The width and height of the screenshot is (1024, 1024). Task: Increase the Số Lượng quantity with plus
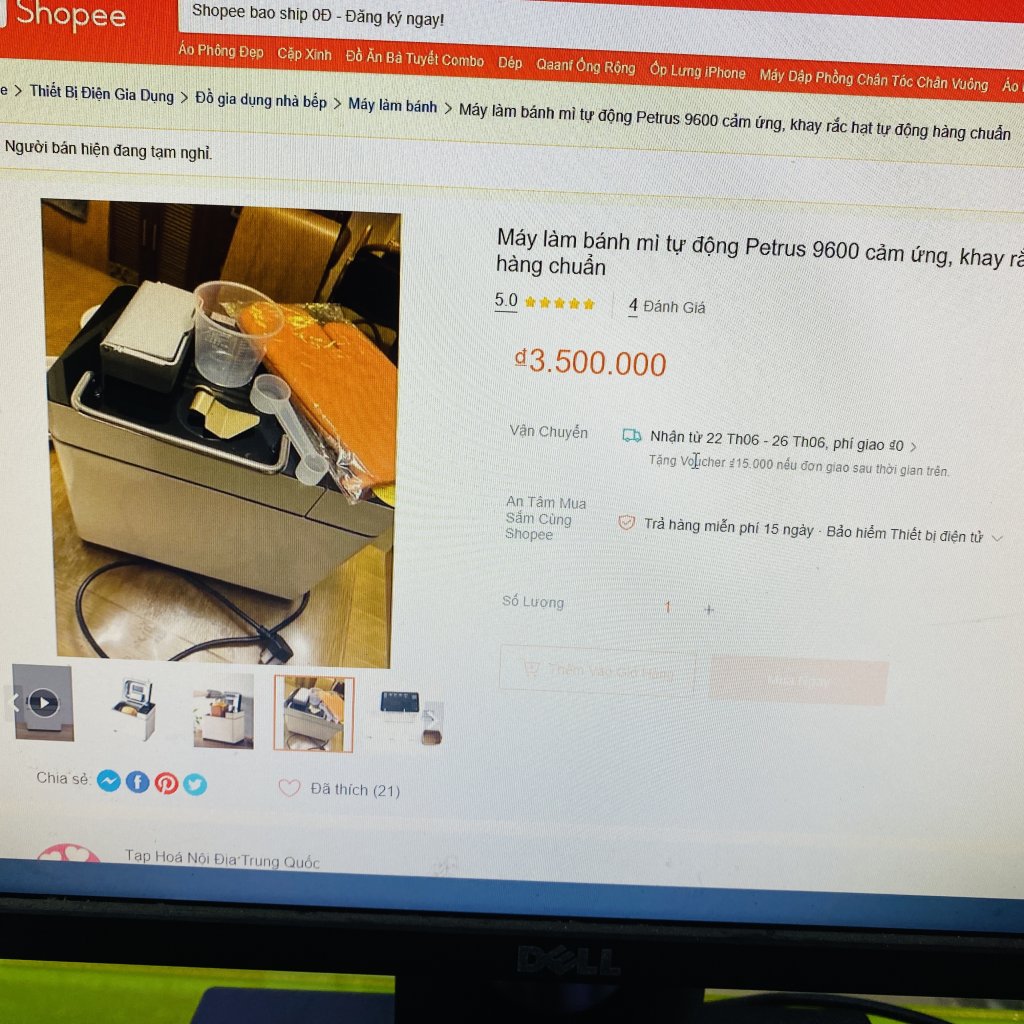pyautogui.click(x=709, y=609)
